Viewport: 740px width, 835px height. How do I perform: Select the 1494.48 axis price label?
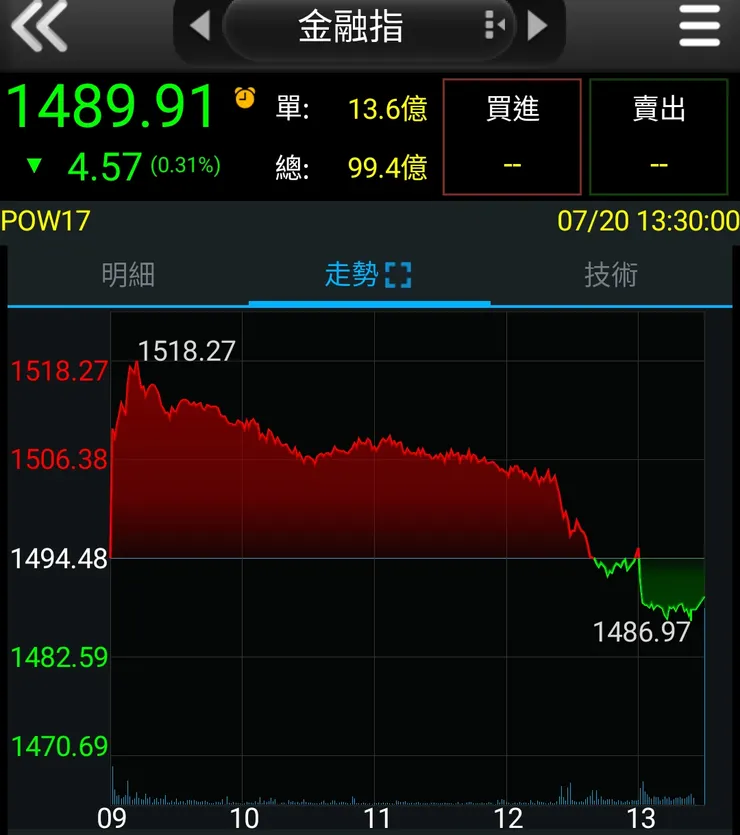pos(58,559)
